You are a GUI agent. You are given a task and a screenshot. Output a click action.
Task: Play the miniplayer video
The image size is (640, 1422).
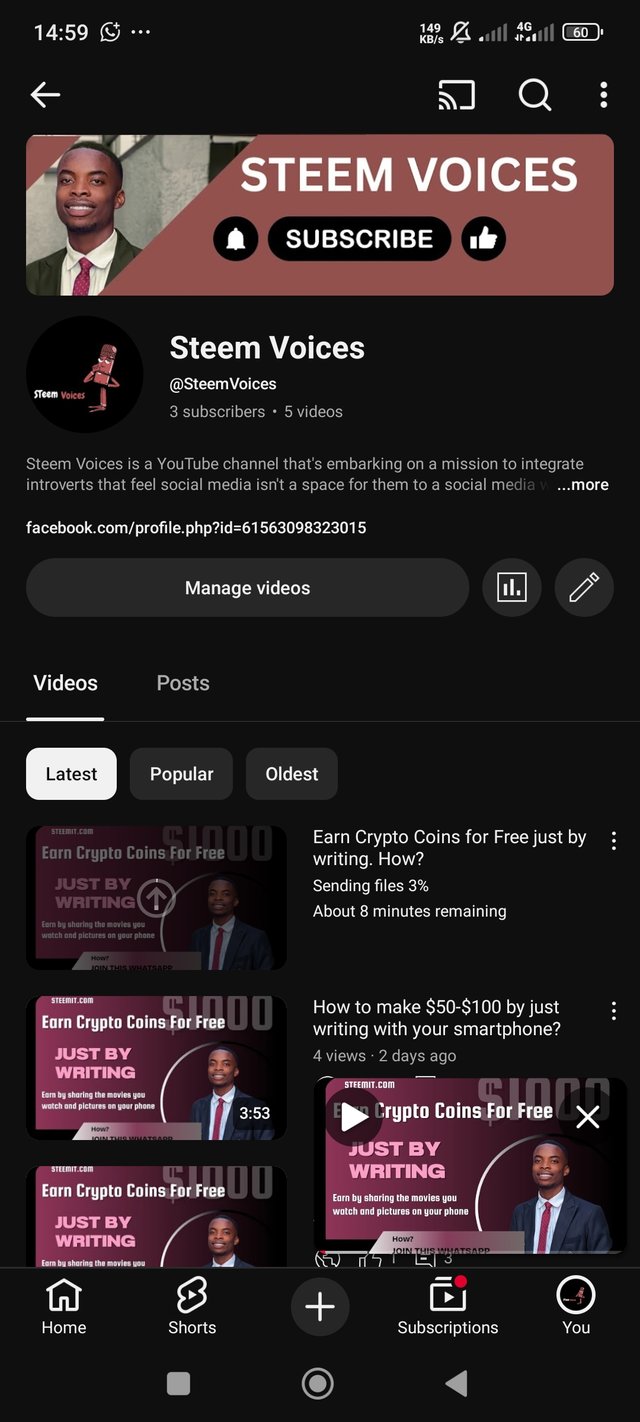pos(355,1117)
